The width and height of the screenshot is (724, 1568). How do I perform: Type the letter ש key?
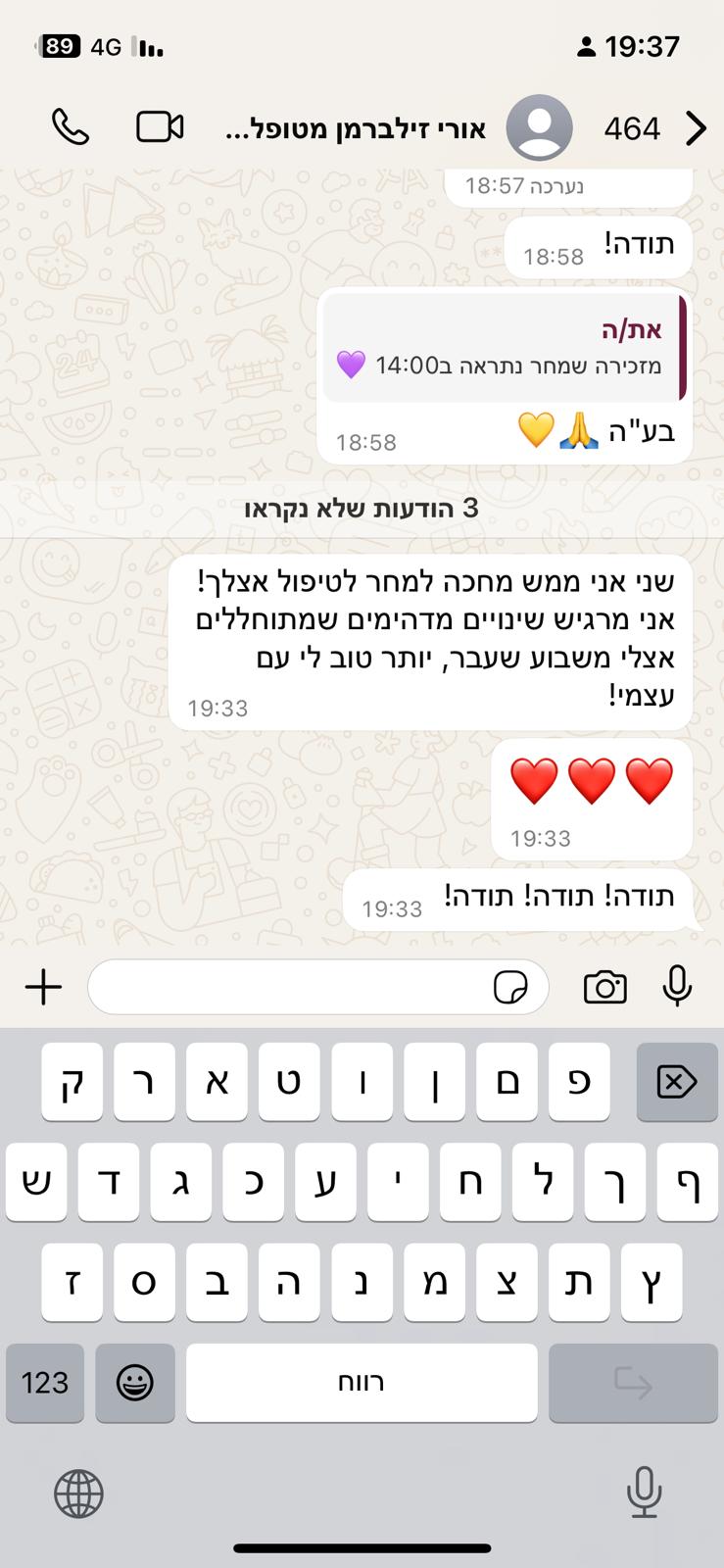point(36,1183)
